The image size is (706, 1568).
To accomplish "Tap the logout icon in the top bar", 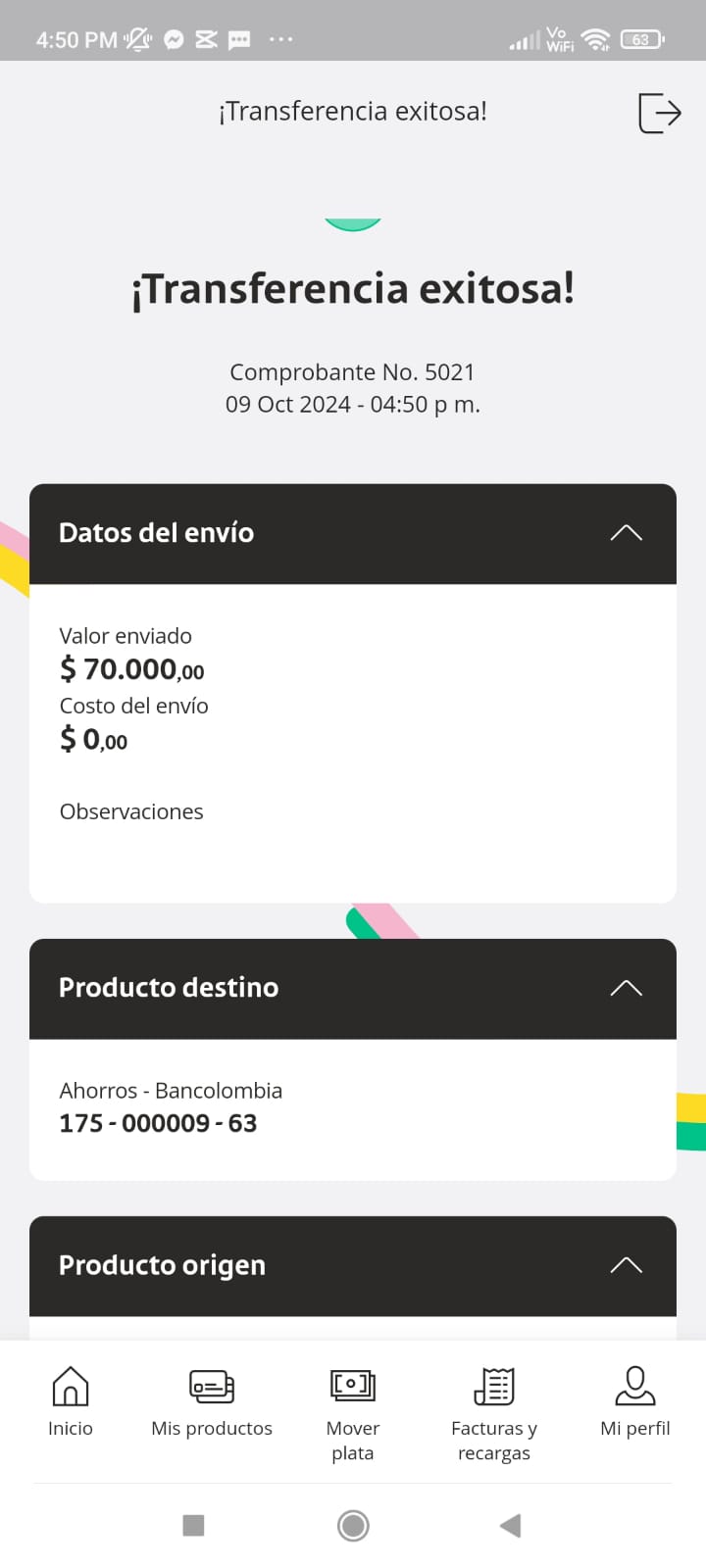I will pyautogui.click(x=659, y=113).
